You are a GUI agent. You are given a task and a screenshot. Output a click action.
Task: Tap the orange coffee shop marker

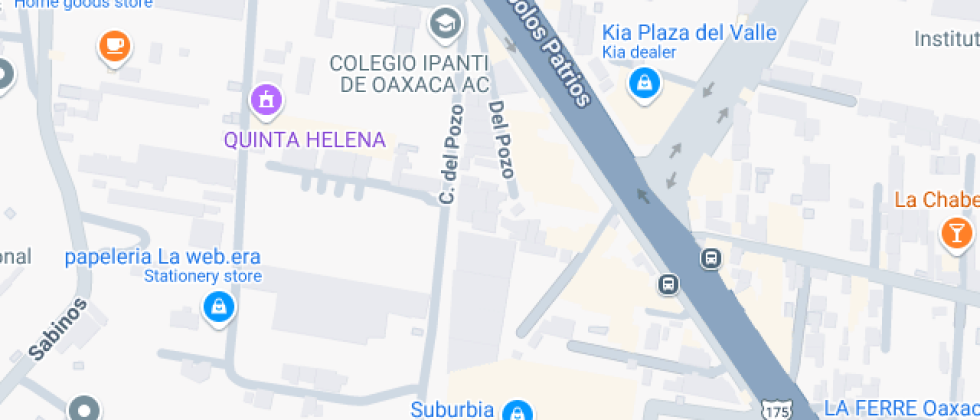click(115, 45)
